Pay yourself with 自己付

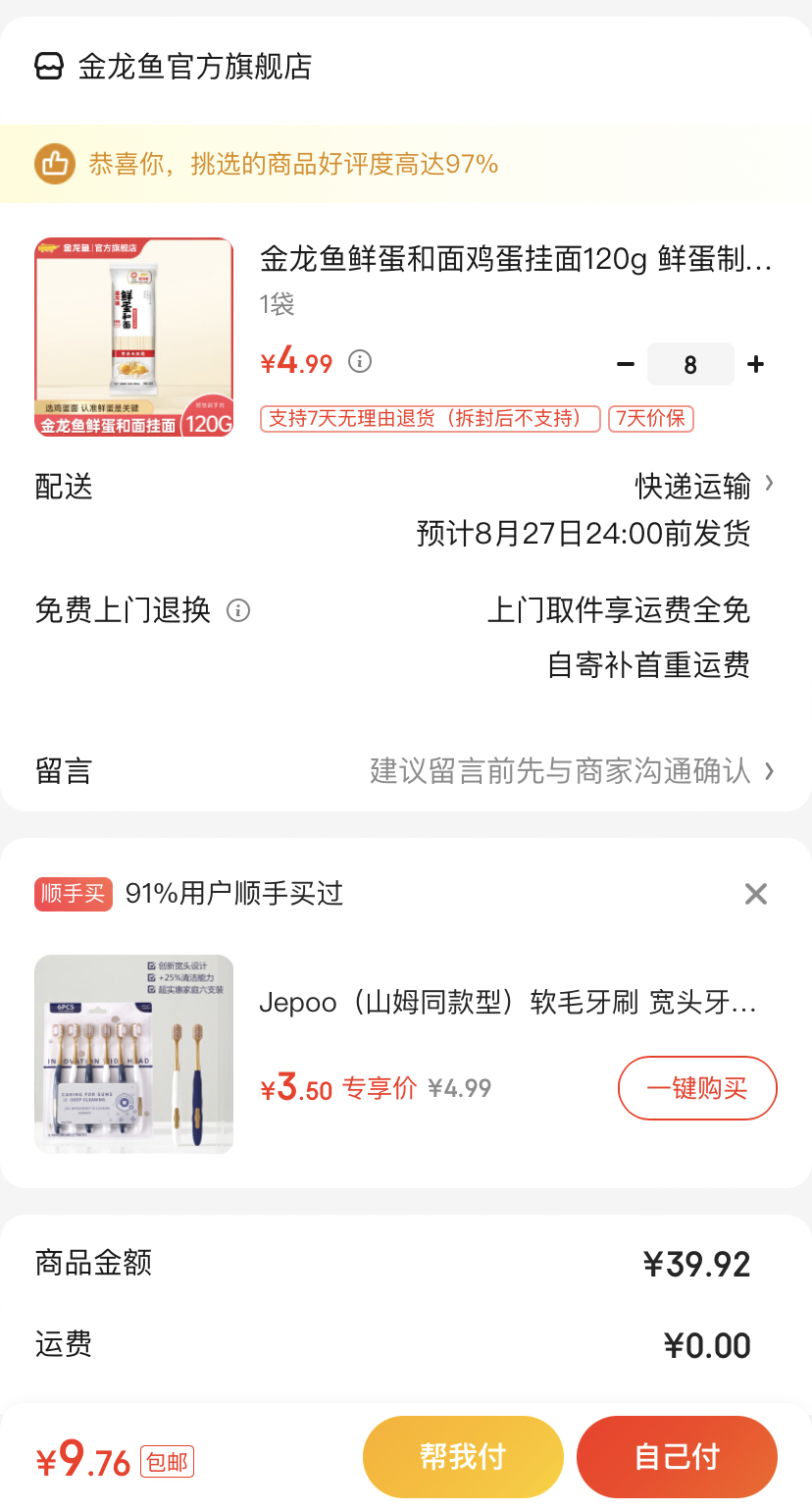(677, 1457)
